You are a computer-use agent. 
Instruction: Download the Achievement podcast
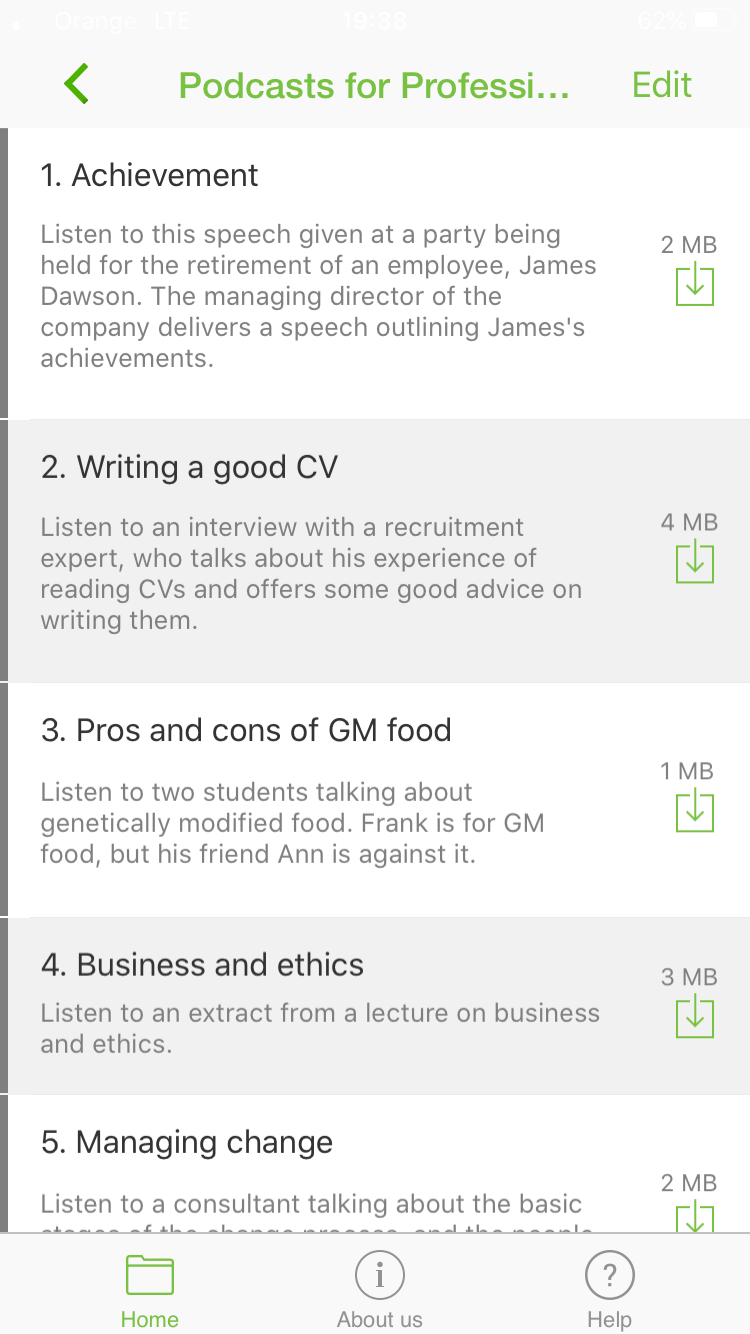[x=694, y=285]
